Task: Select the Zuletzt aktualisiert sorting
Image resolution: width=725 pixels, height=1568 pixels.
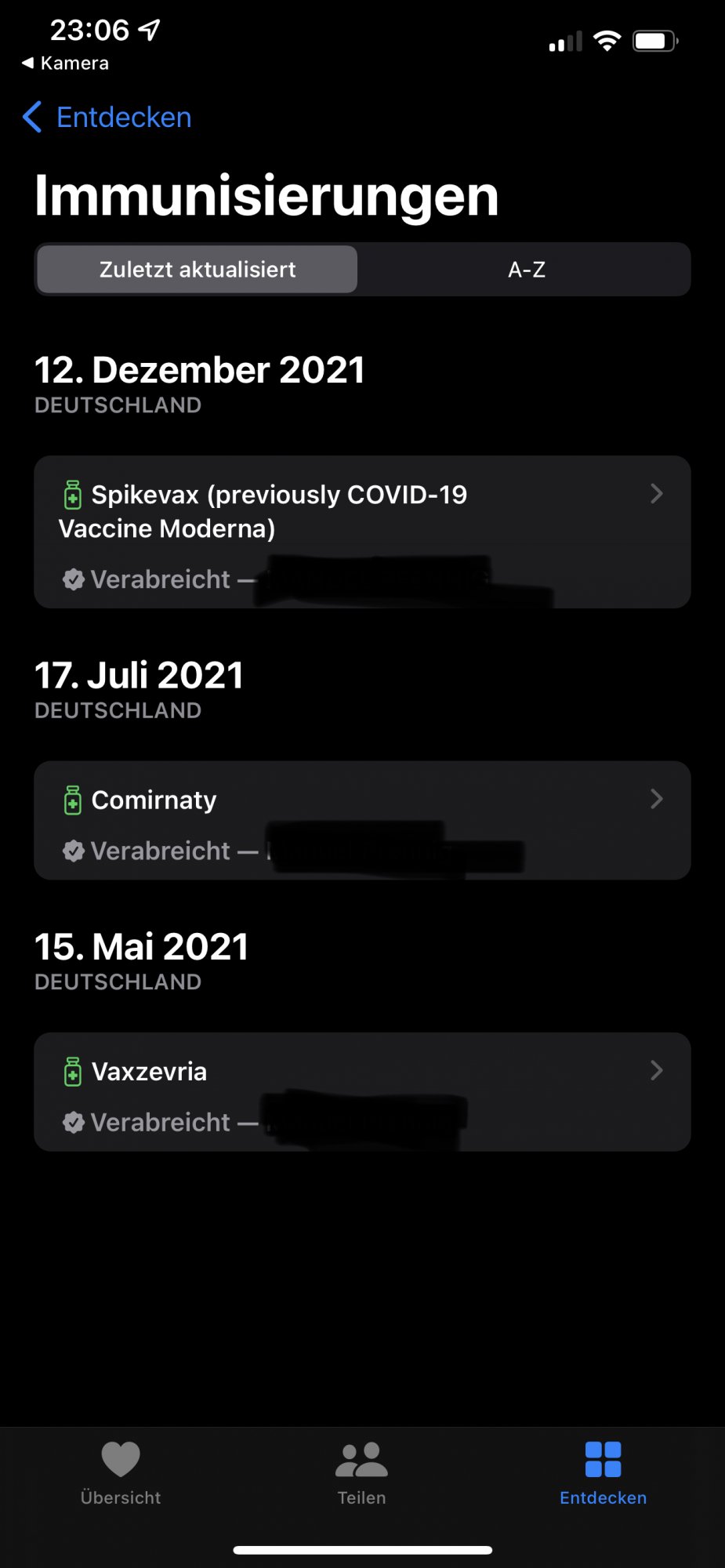Action: pos(198,270)
